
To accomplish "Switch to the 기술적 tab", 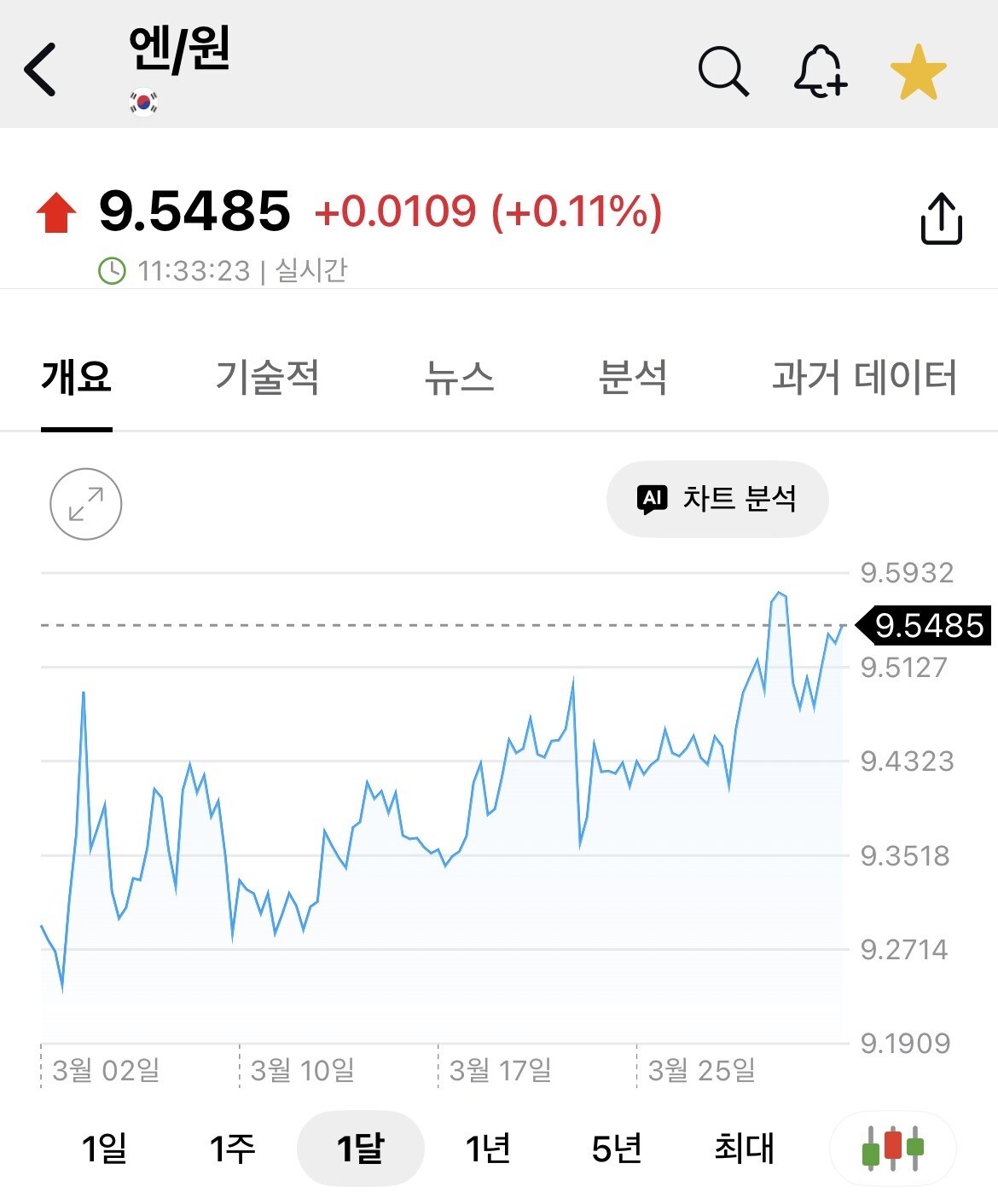I will tap(267, 377).
